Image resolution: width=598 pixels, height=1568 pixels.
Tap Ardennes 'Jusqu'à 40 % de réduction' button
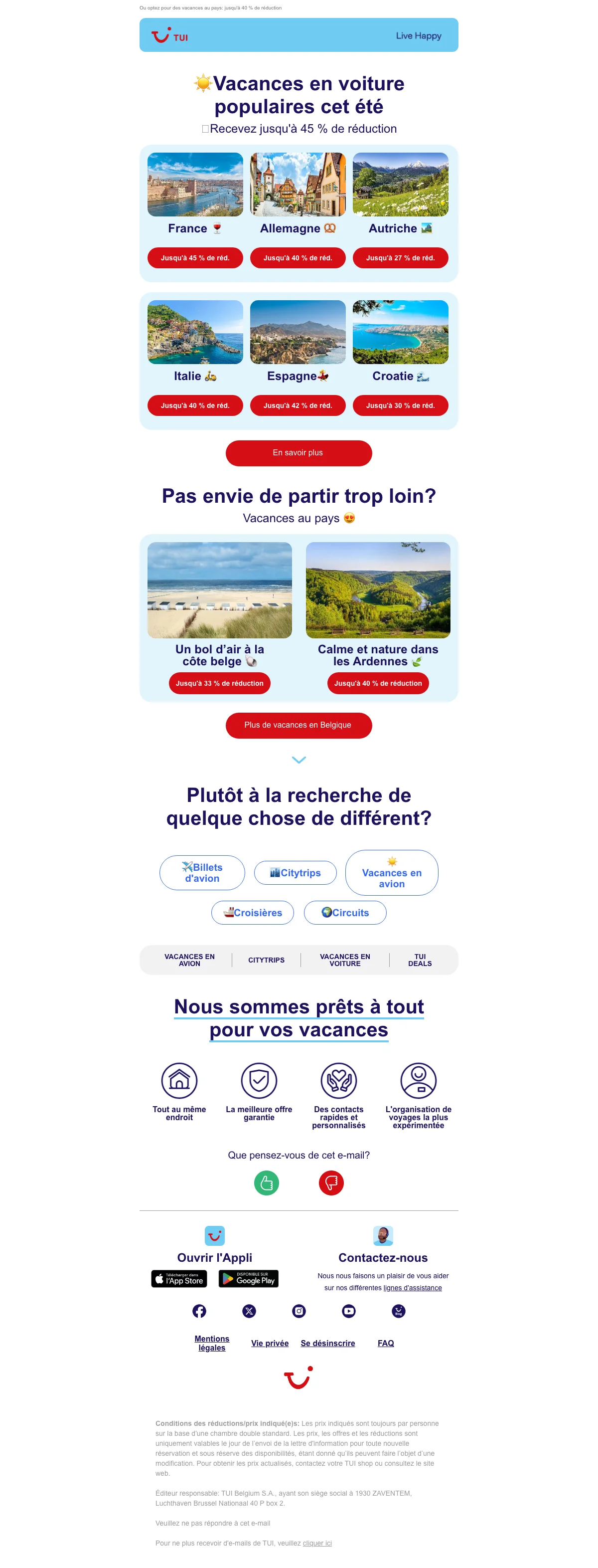coord(377,683)
